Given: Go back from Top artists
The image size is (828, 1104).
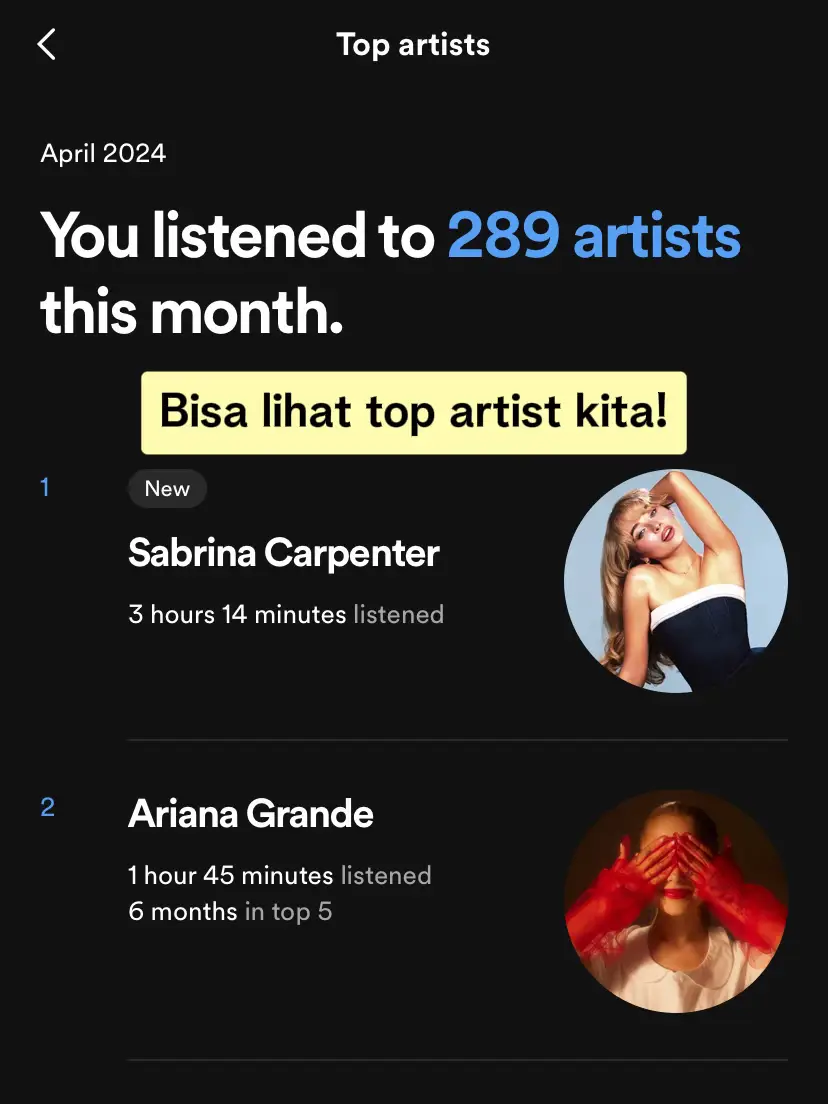Looking at the screenshot, I should [47, 45].
